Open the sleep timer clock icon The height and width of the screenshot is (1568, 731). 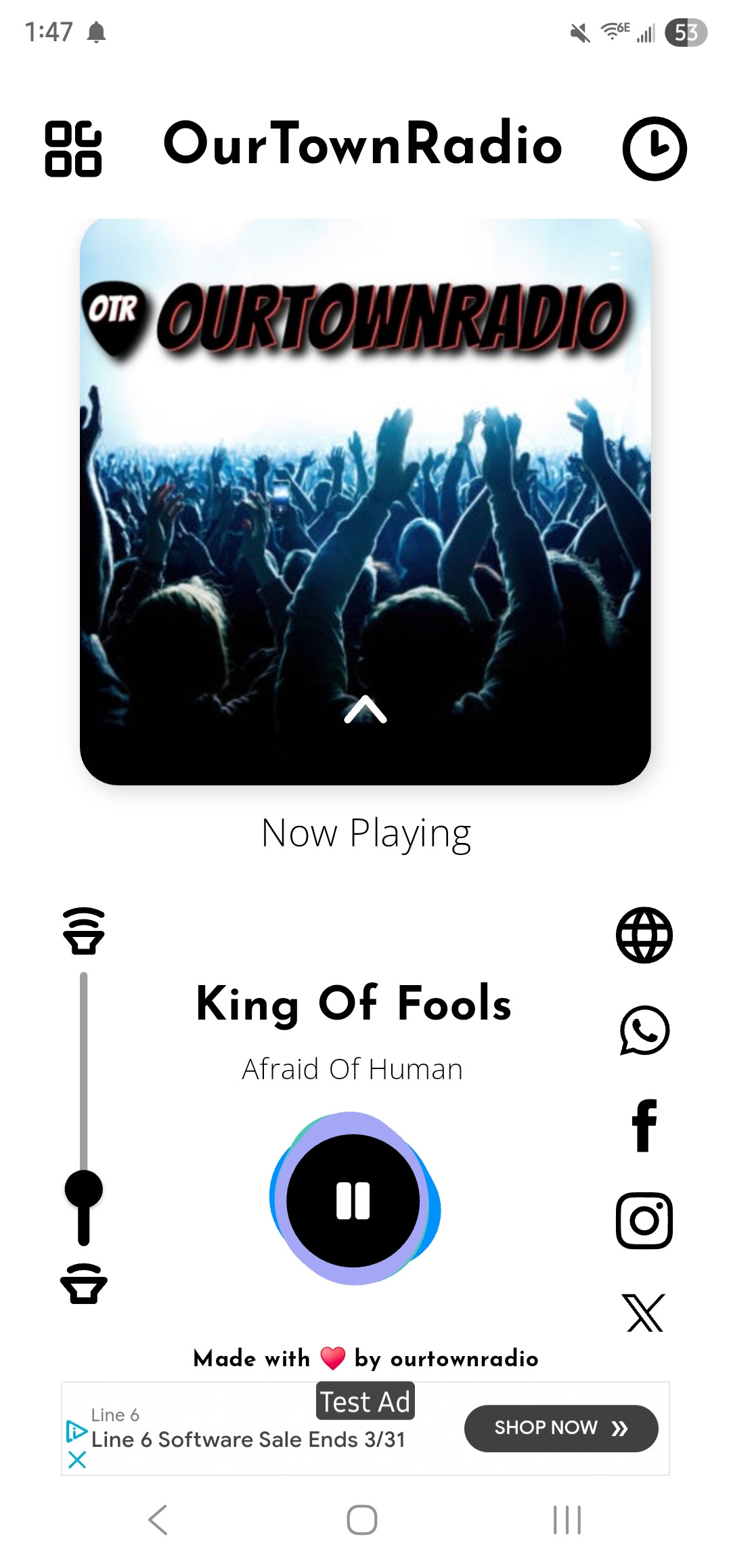(x=654, y=149)
